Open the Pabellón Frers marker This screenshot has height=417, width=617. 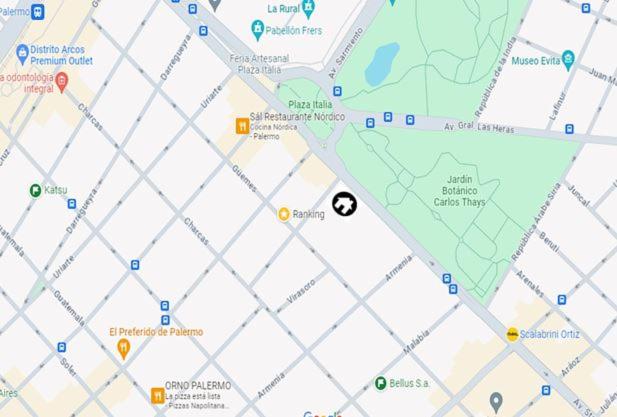tap(257, 31)
